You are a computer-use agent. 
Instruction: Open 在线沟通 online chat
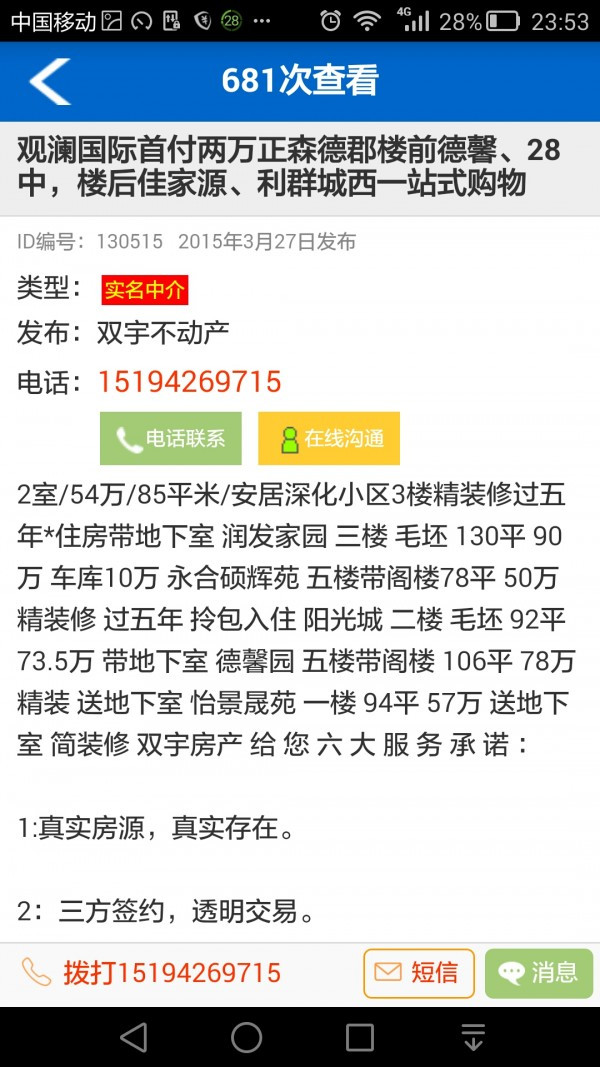(x=329, y=438)
